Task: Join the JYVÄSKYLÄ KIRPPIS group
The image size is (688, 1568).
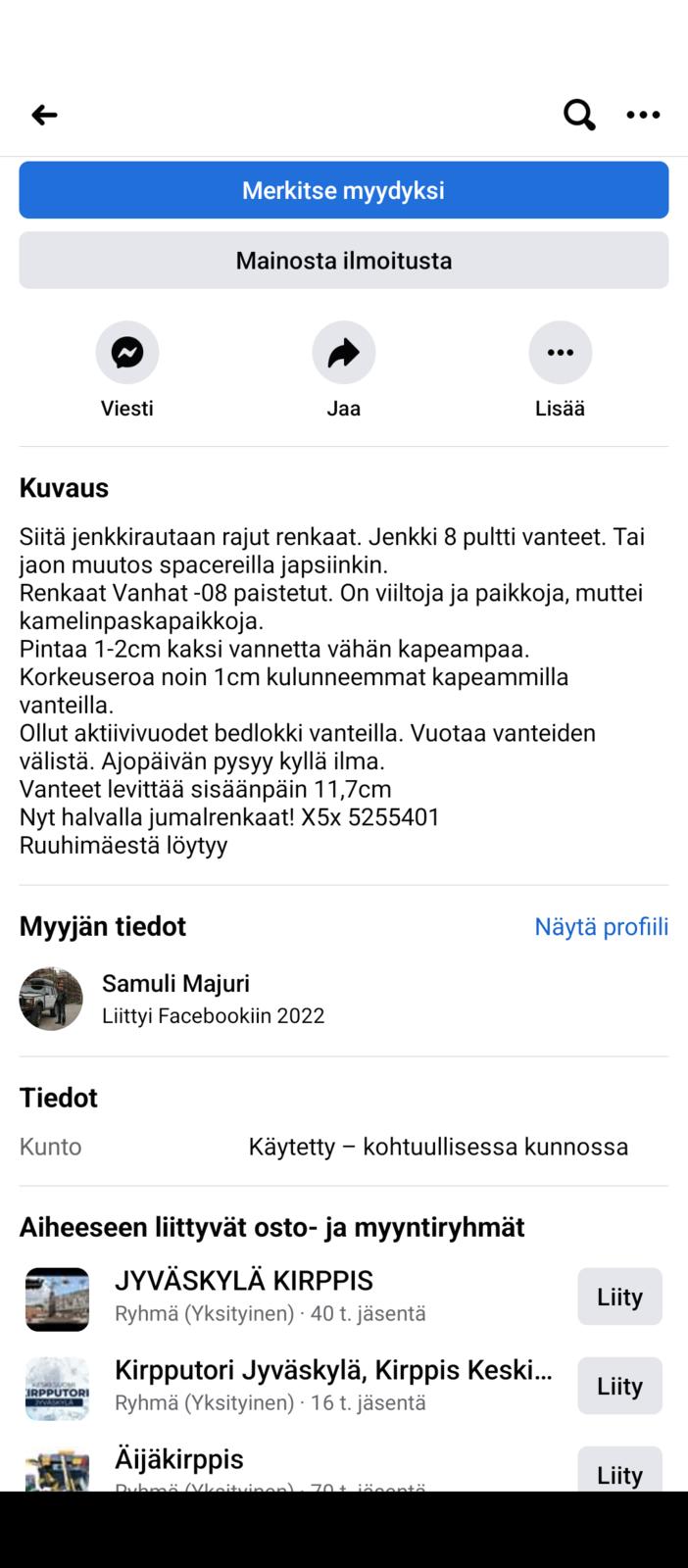Action: (619, 1297)
